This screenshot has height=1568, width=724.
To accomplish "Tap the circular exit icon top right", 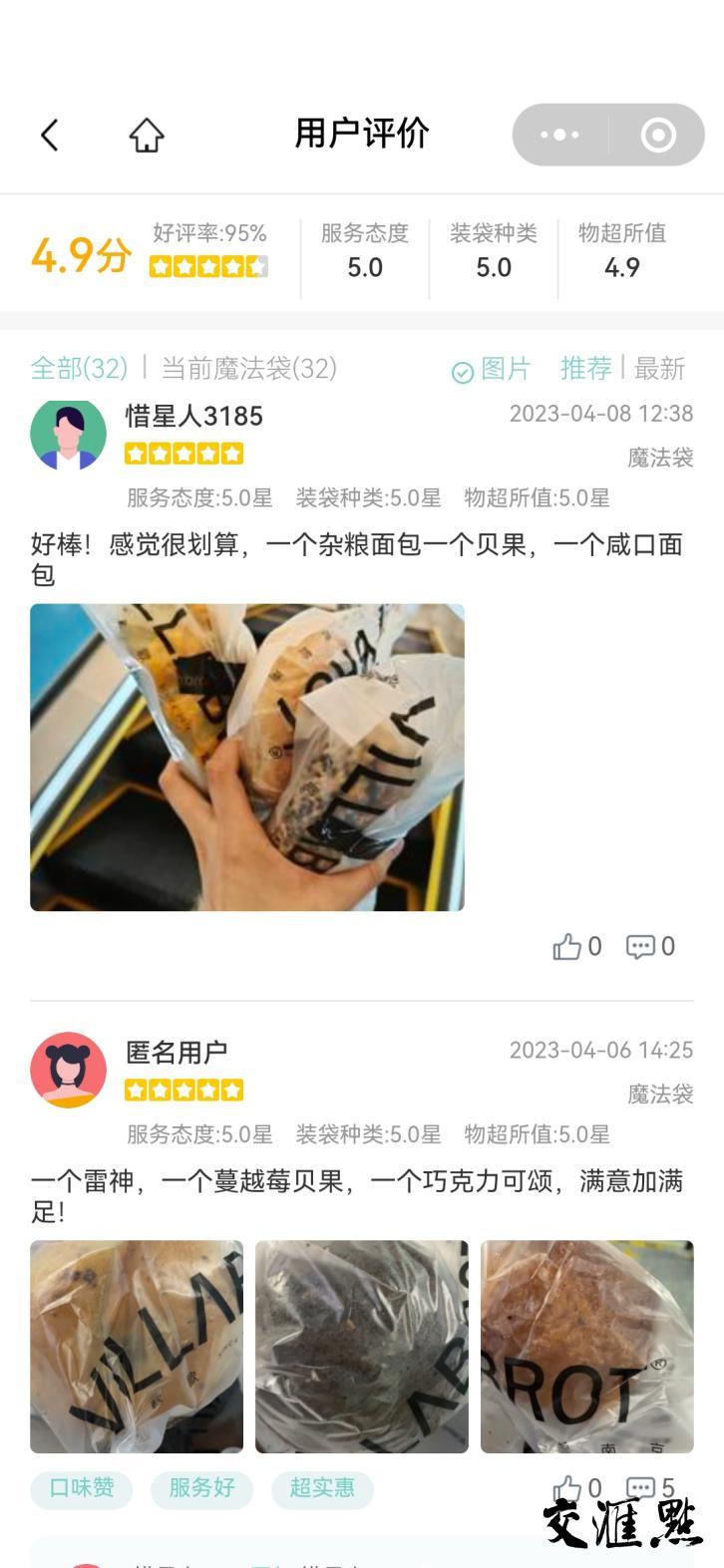I will pos(658,135).
